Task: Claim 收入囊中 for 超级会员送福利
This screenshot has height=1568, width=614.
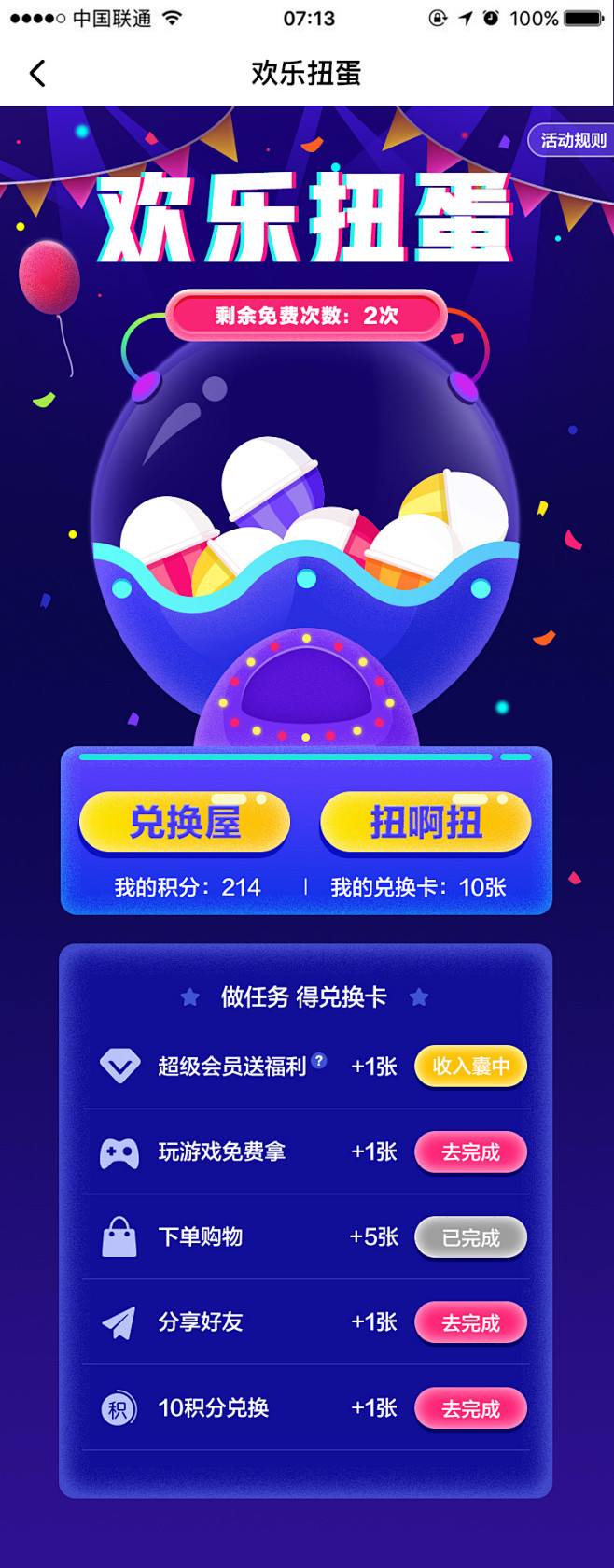Action: pyautogui.click(x=470, y=1067)
